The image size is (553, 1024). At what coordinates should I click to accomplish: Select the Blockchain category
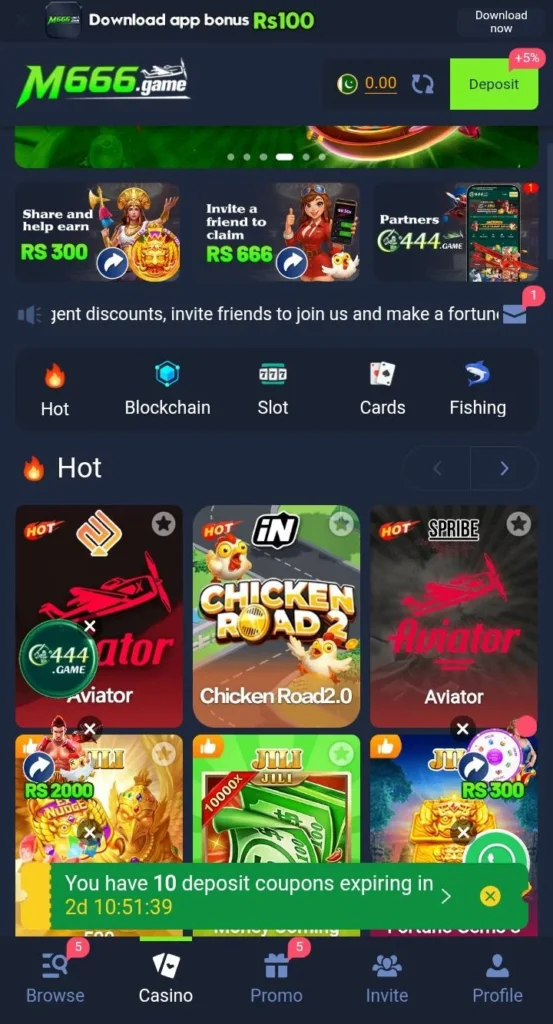(167, 389)
